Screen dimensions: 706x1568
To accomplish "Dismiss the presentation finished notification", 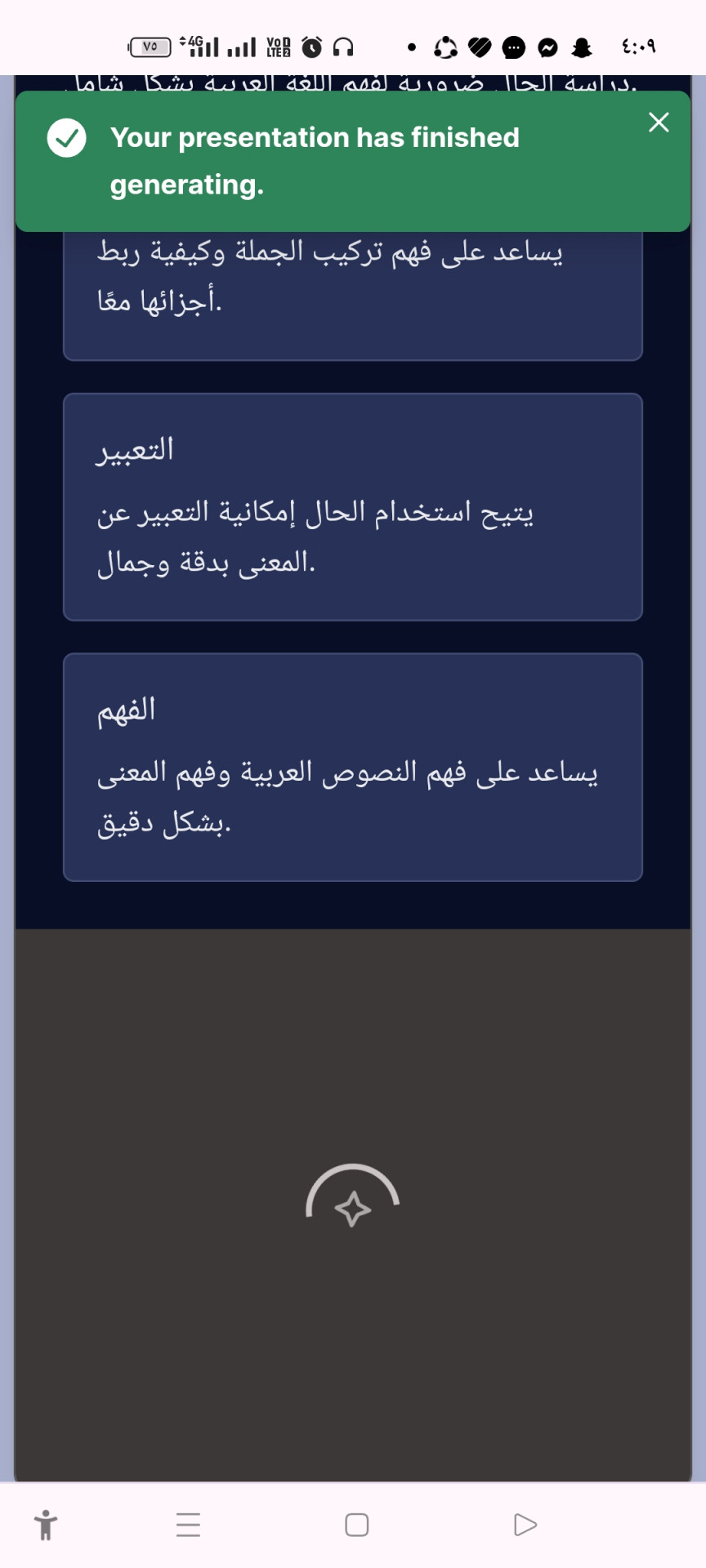I will pos(658,122).
